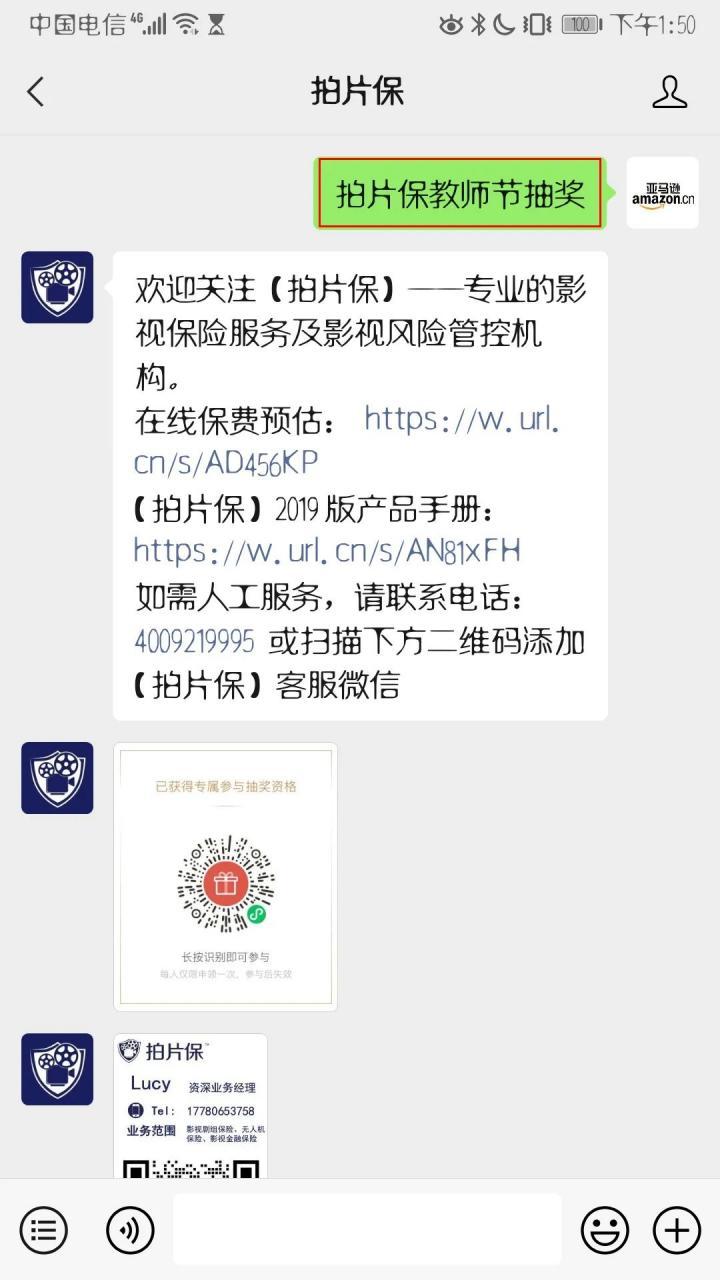Open the 2019版产品手册 URL link
The image size is (720, 1280).
[327, 551]
